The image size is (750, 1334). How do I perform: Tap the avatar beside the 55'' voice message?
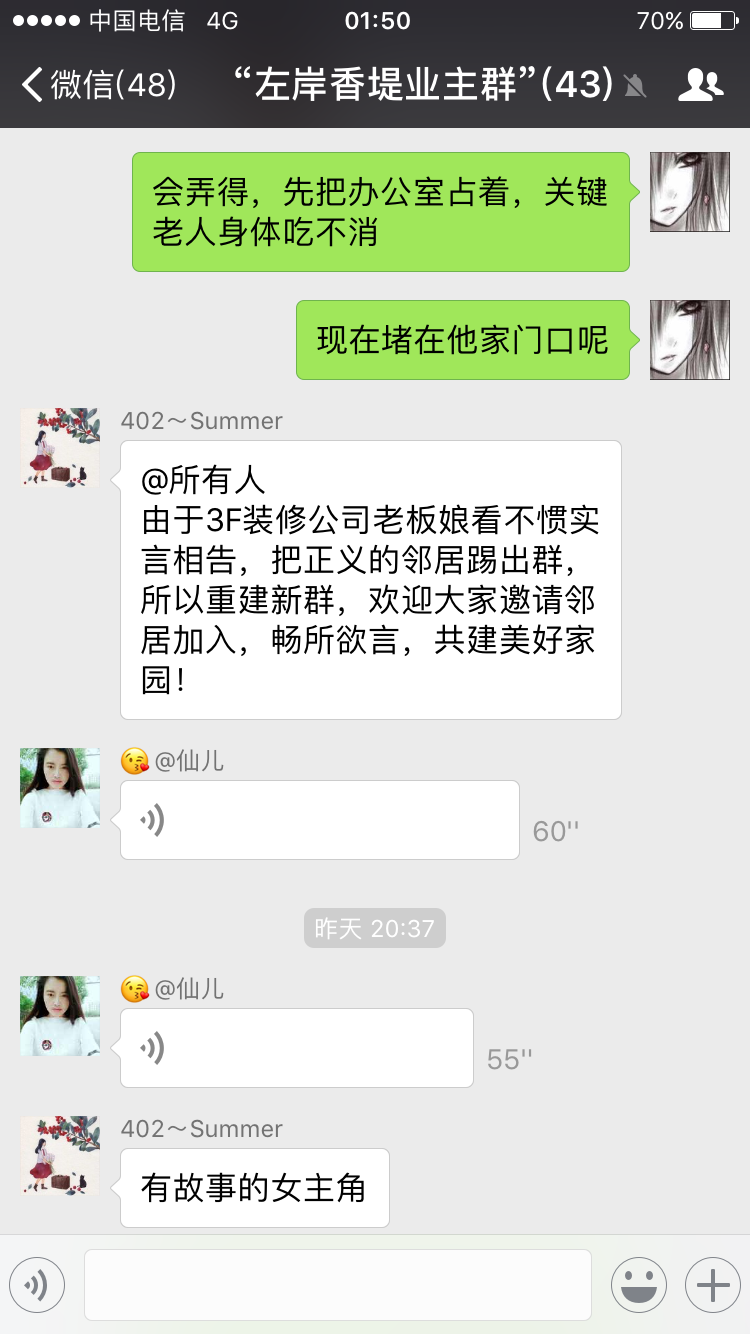click(60, 1016)
